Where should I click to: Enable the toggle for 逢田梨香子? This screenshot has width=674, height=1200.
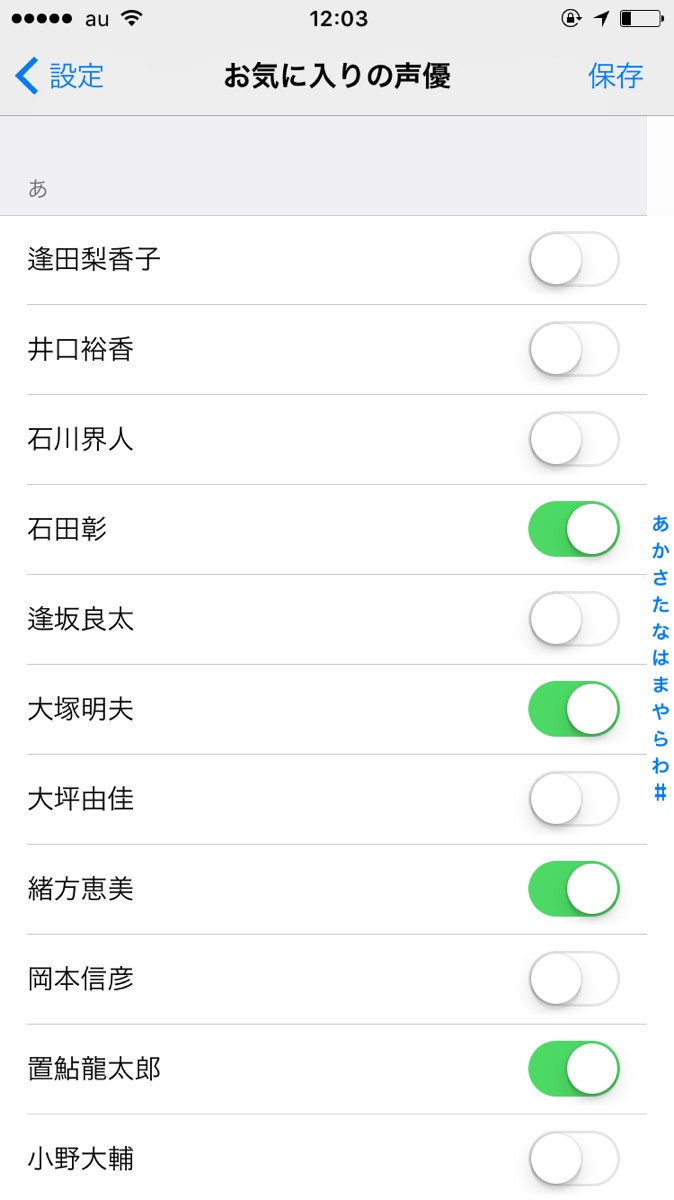point(574,260)
